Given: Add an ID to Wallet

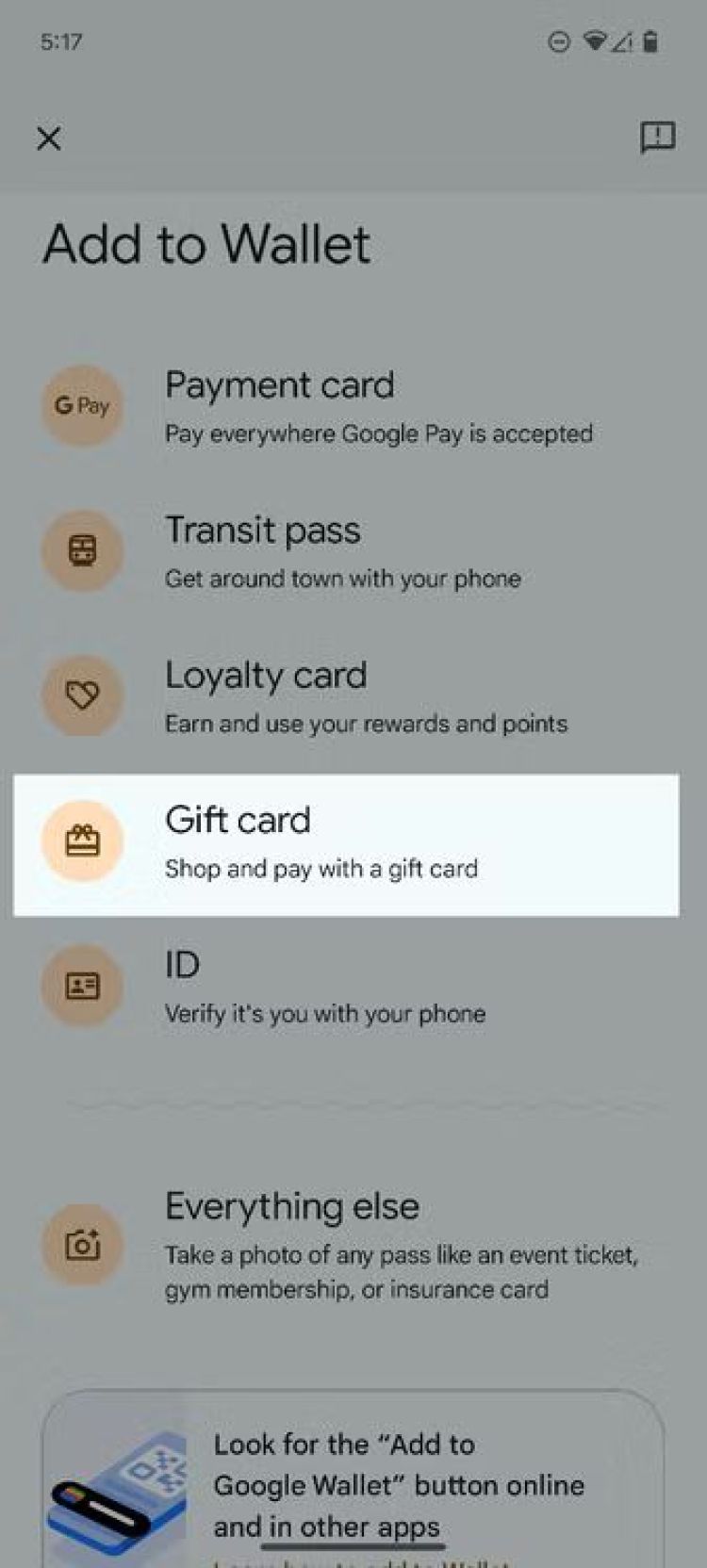Looking at the screenshot, I should 353,988.
